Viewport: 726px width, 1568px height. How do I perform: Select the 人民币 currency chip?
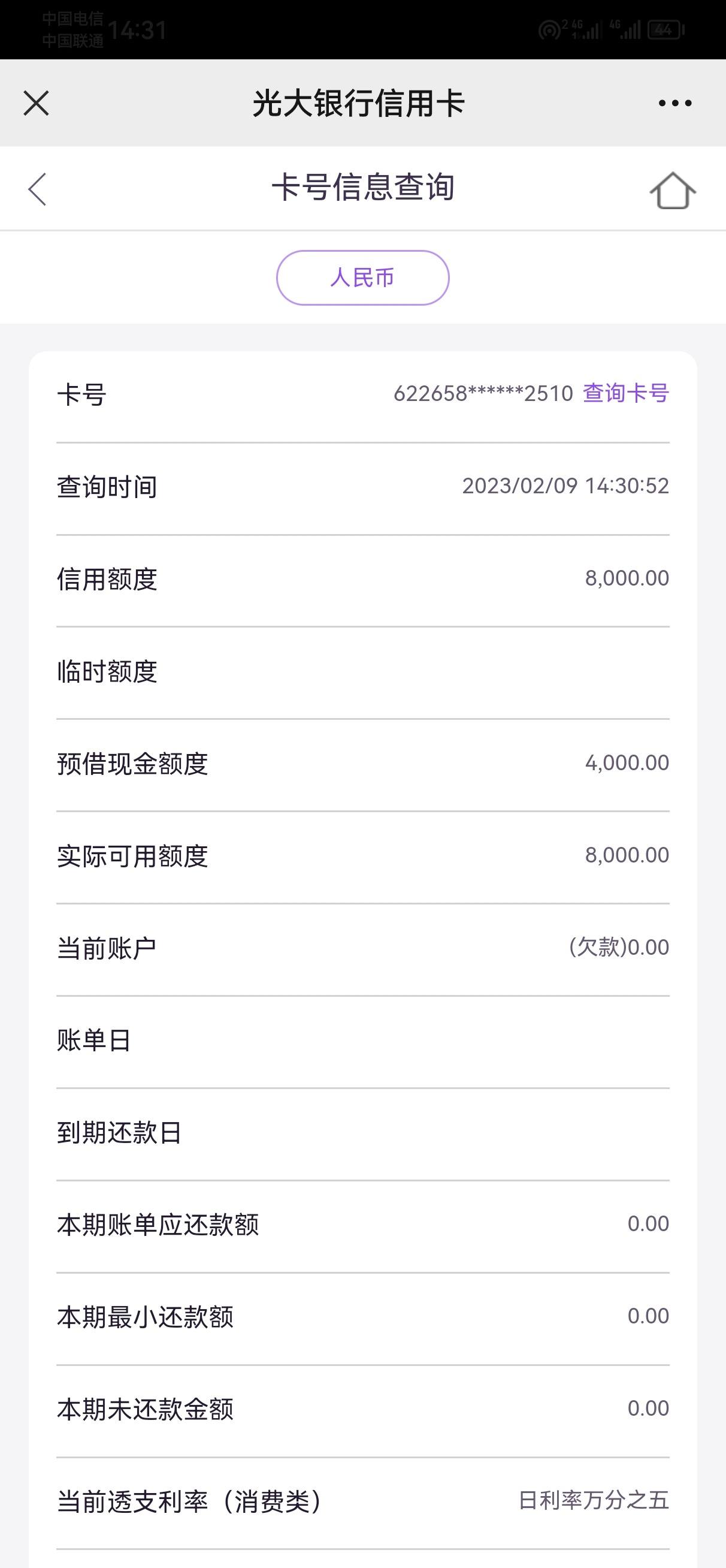point(362,278)
